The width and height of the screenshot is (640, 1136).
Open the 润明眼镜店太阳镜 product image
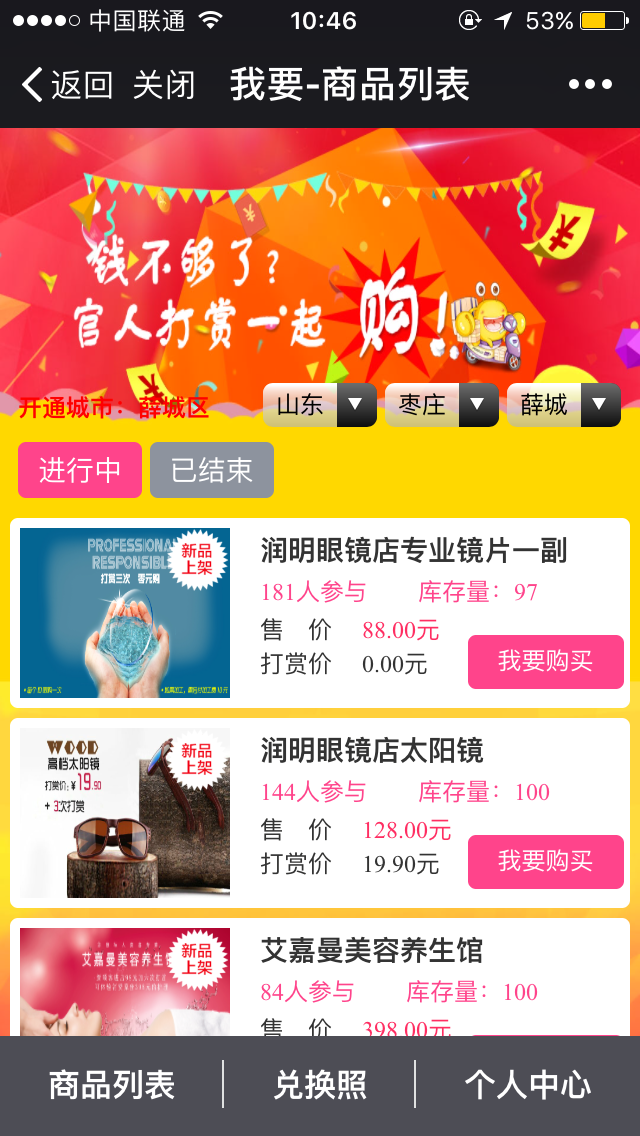pos(125,812)
